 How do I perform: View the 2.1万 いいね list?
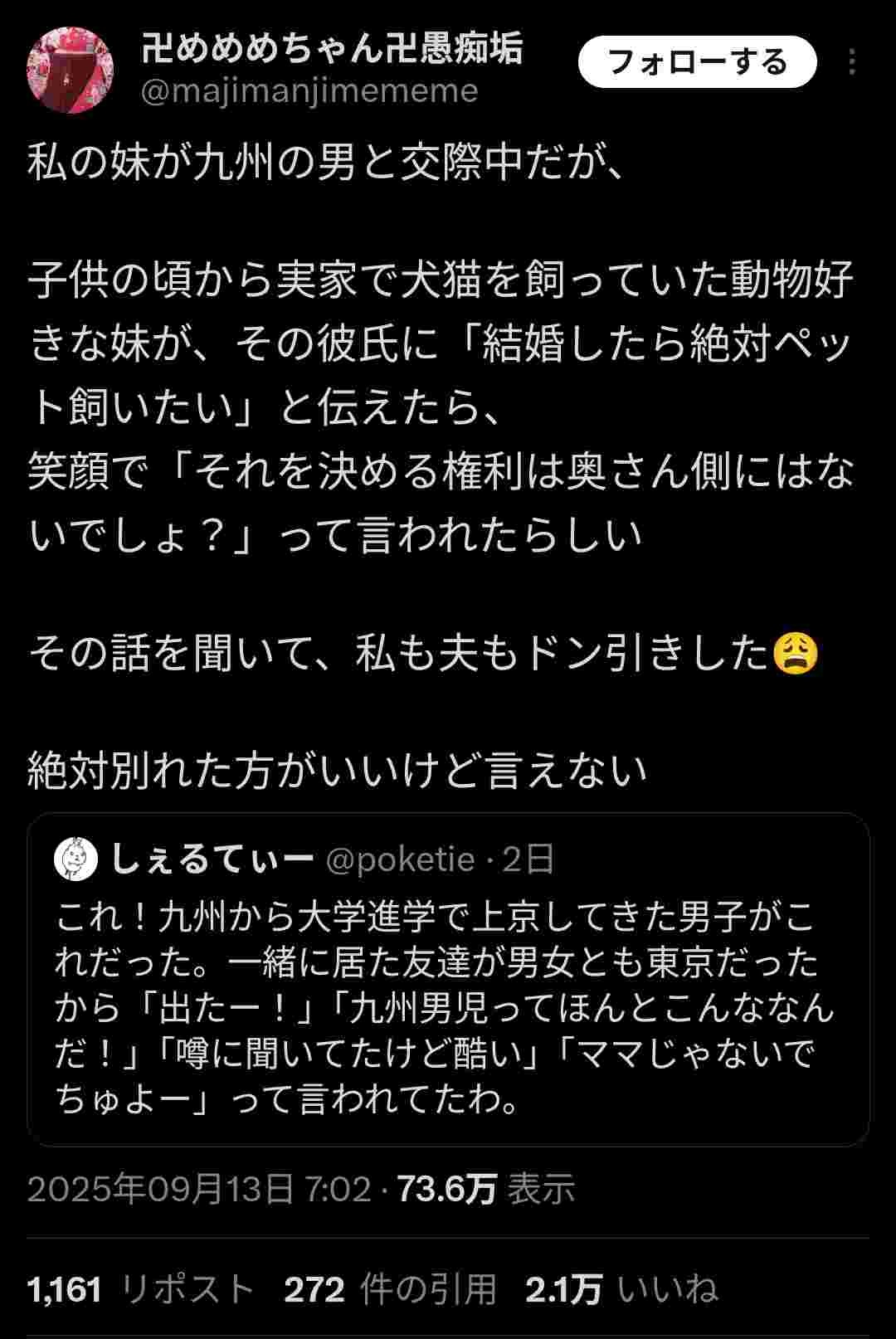[x=621, y=1289]
